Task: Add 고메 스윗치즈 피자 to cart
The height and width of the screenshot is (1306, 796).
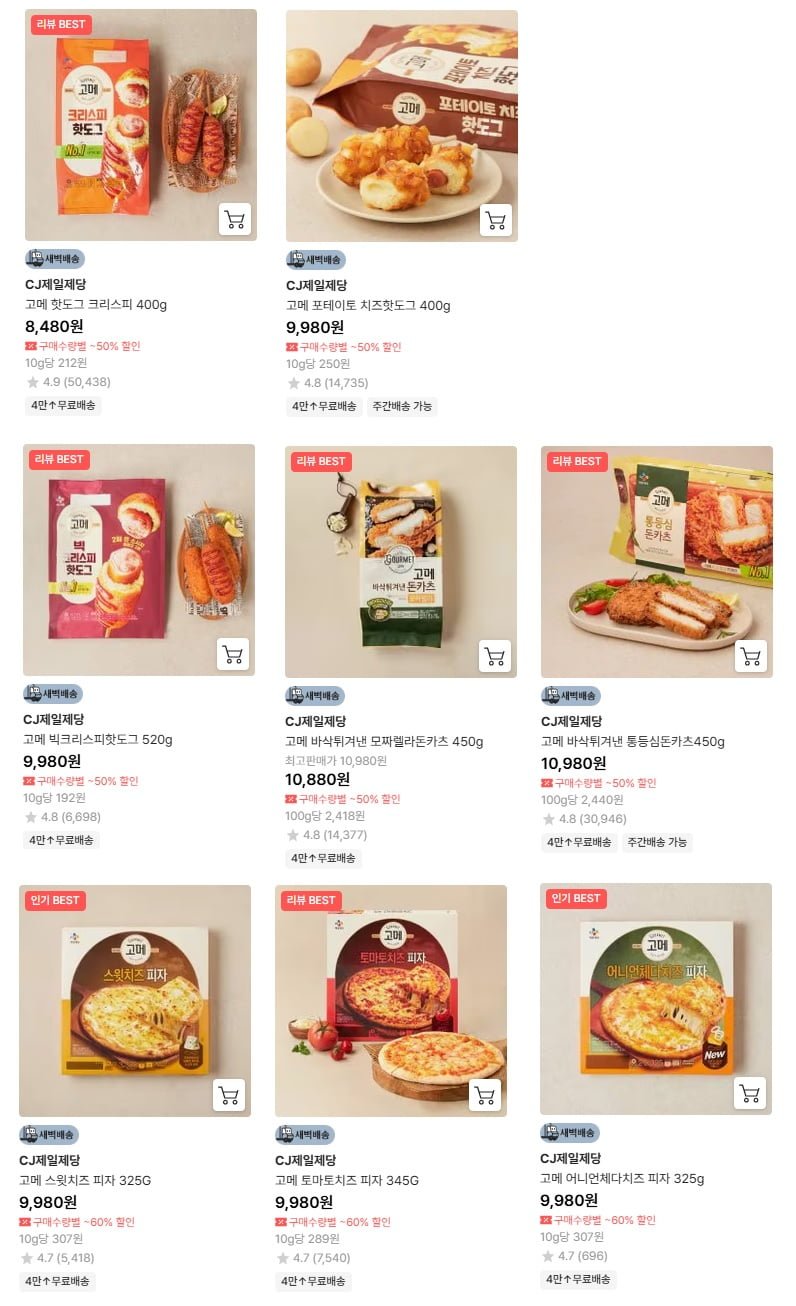Action: (229, 1095)
